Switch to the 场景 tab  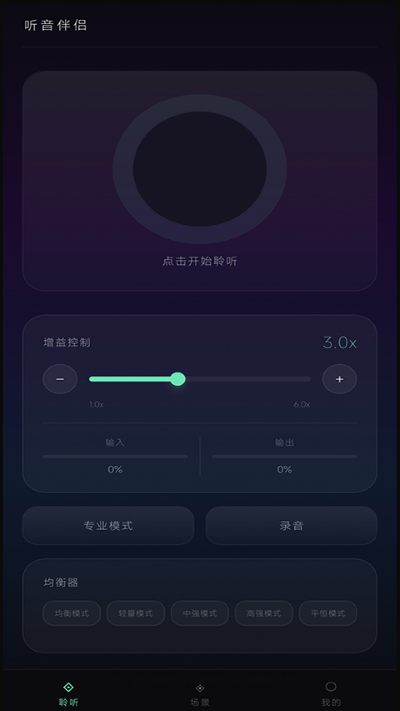(x=200, y=694)
